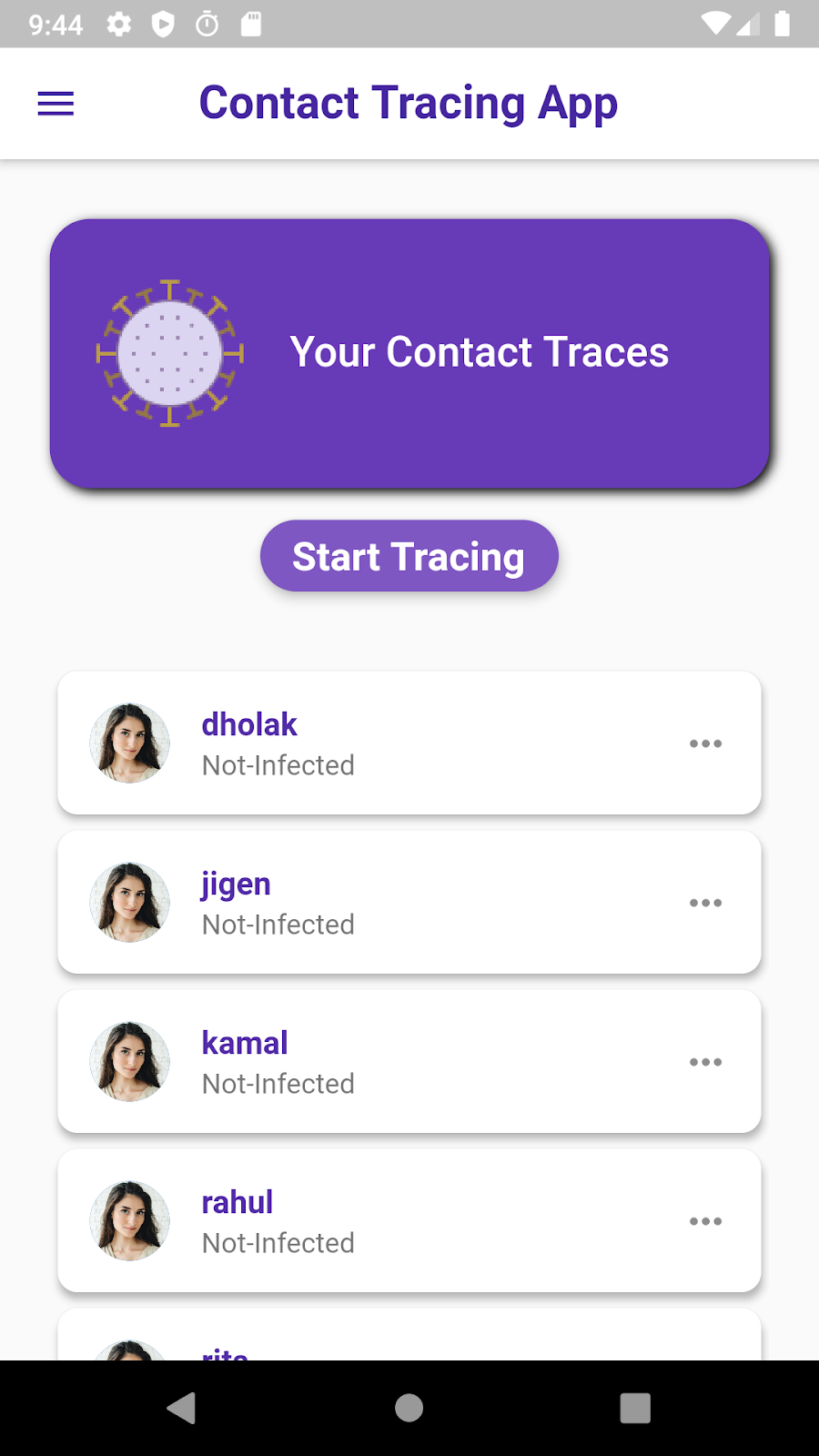Go back using system back button

click(181, 1408)
